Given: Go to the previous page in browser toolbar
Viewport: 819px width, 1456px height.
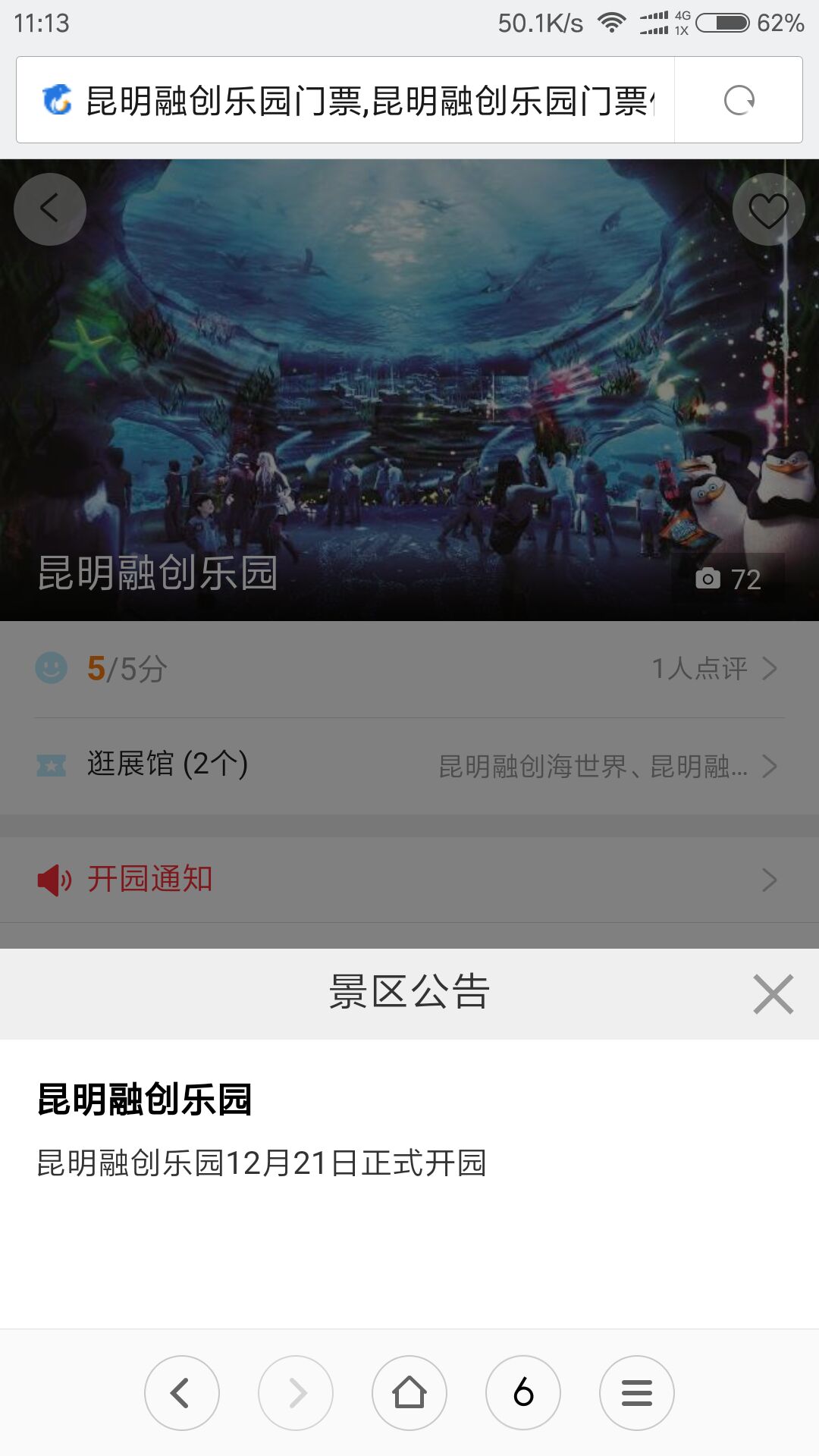Looking at the screenshot, I should (x=182, y=1392).
